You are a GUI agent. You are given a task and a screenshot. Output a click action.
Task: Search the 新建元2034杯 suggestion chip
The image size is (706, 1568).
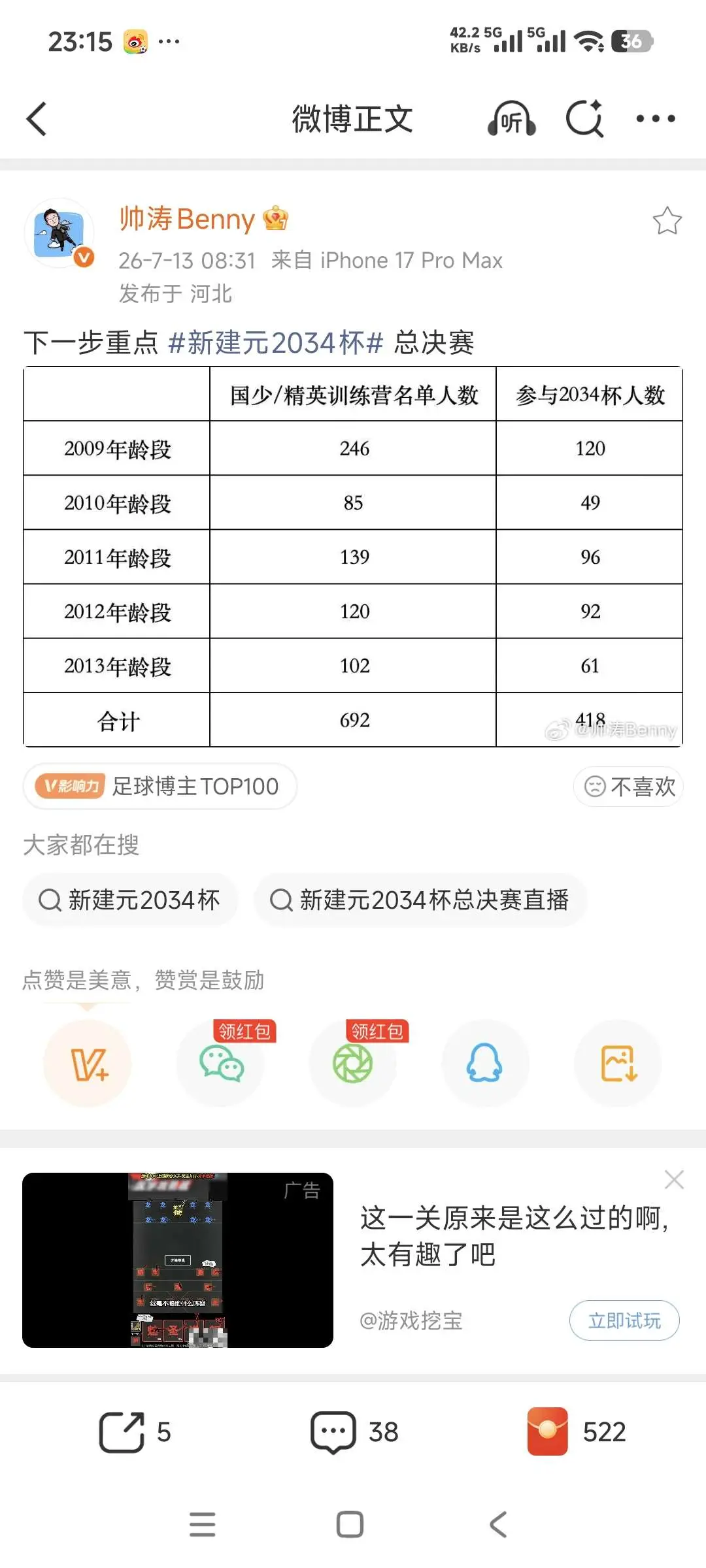tap(130, 900)
